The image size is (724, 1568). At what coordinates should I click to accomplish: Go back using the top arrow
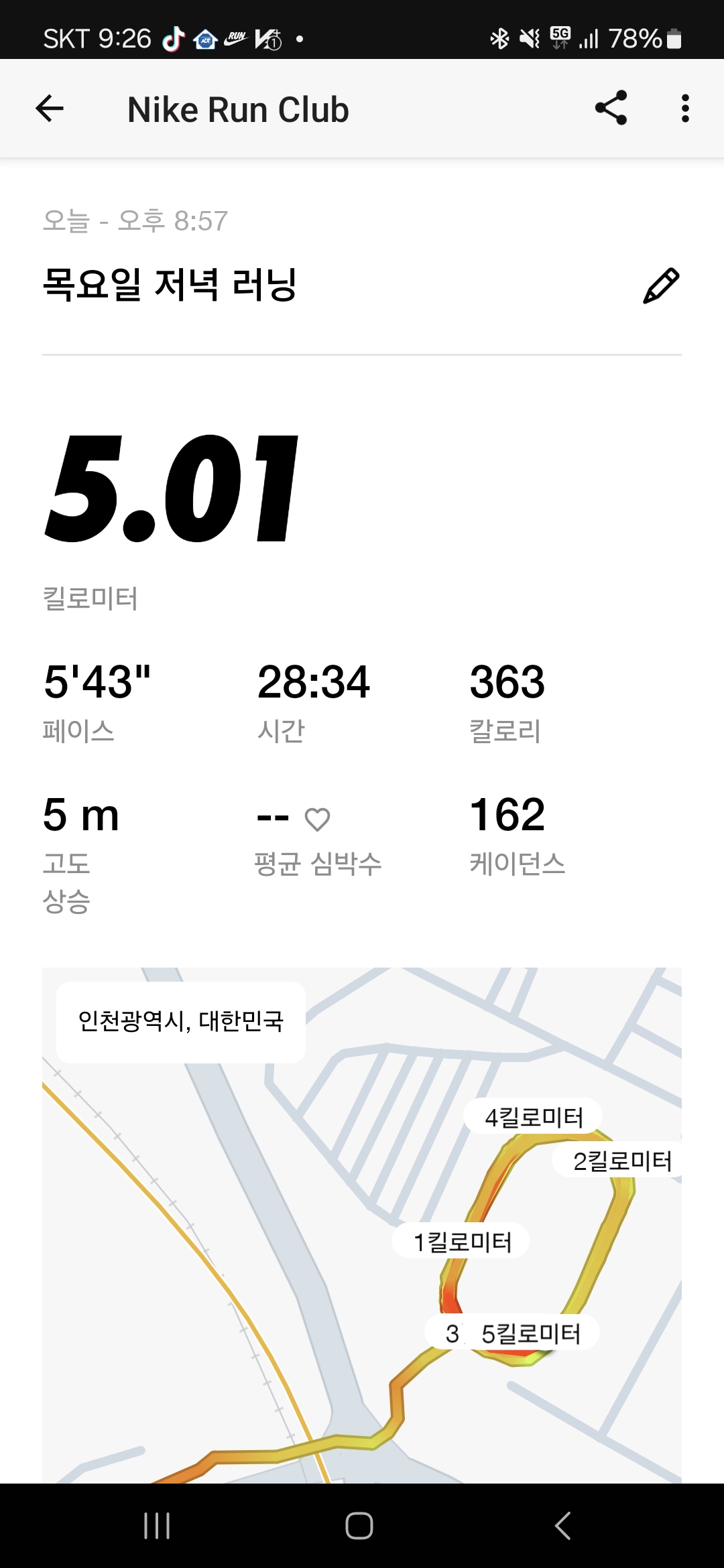click(x=50, y=108)
